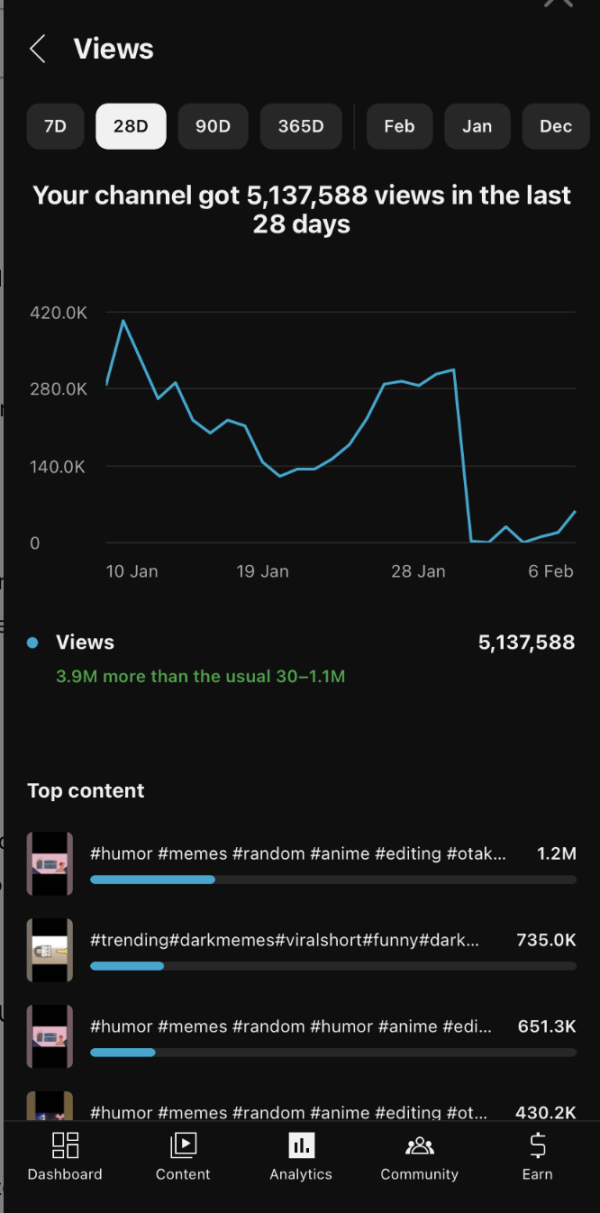
Task: Switch to the Content tab
Action: [x=183, y=1156]
